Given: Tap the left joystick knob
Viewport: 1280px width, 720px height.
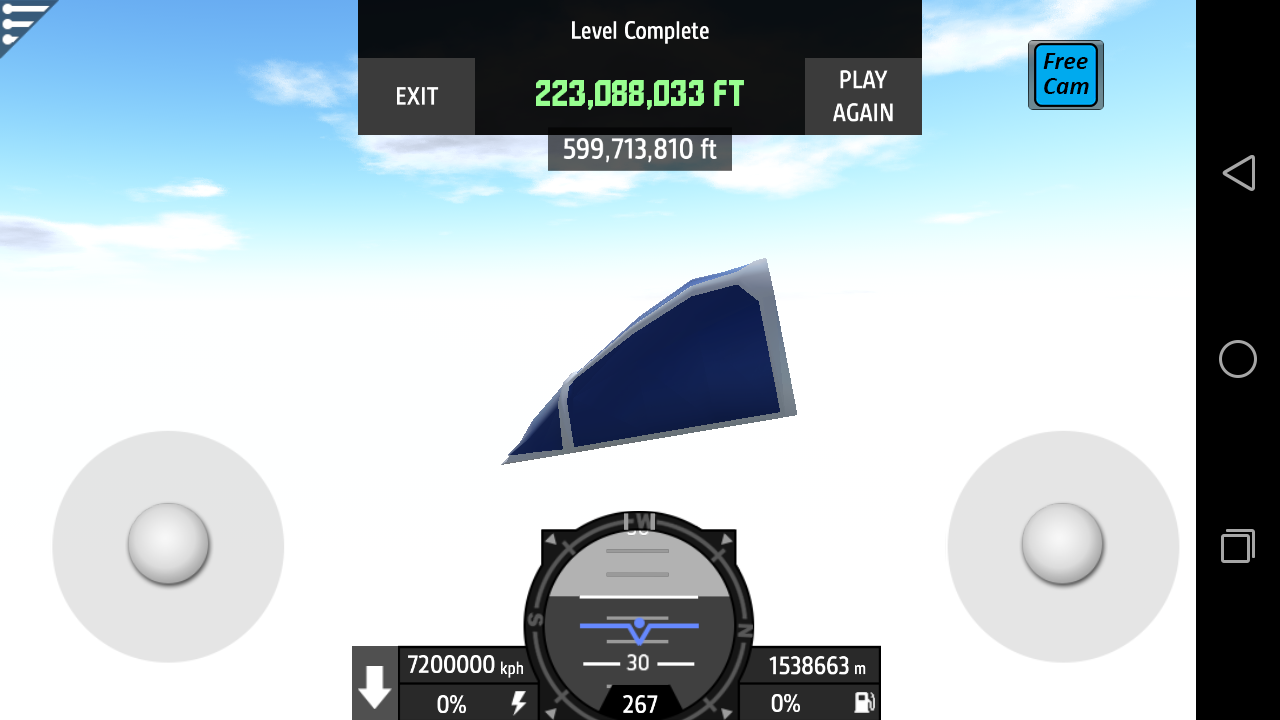Looking at the screenshot, I should 168,544.
